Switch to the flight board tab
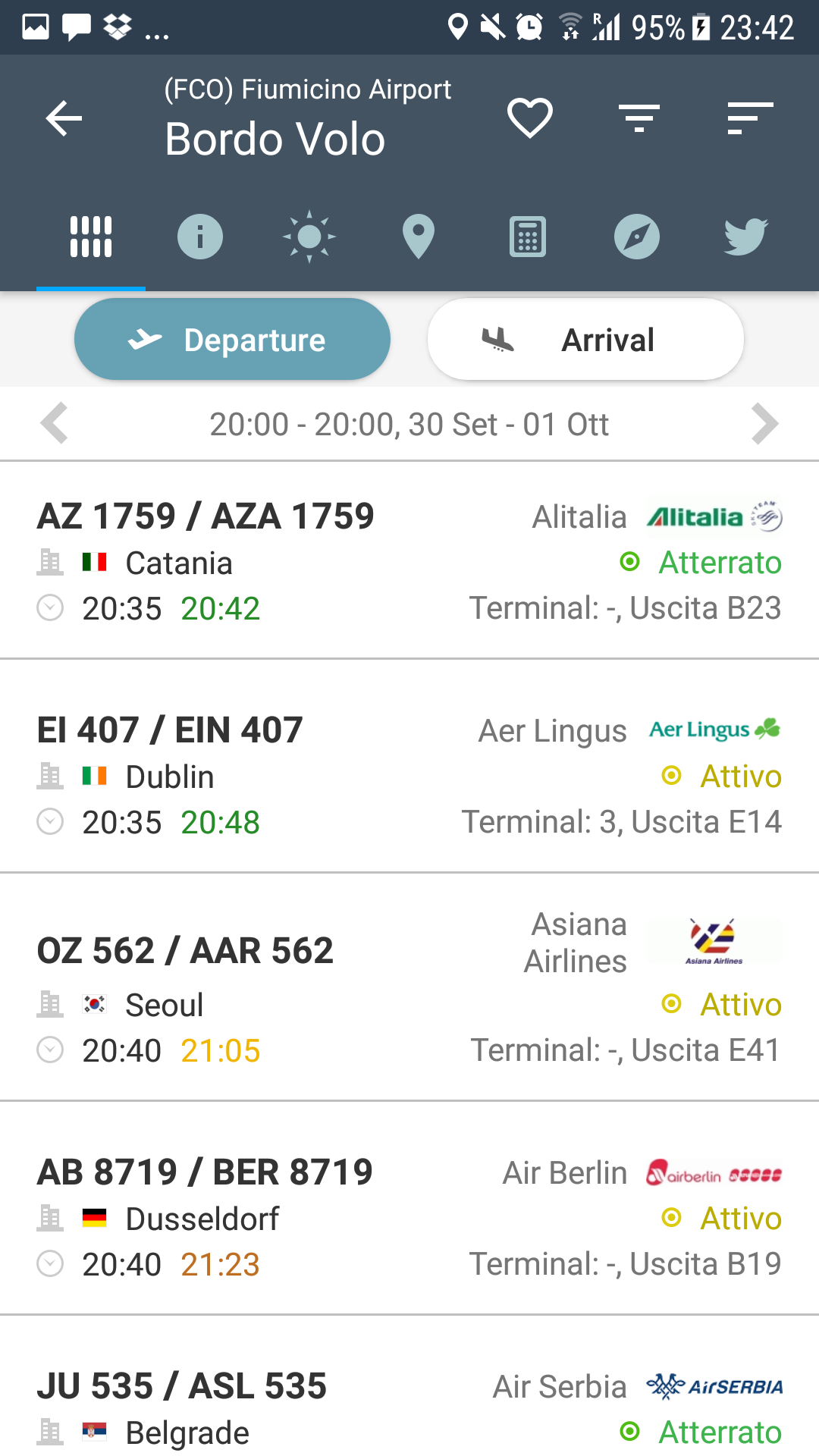819x1456 pixels. tap(91, 237)
